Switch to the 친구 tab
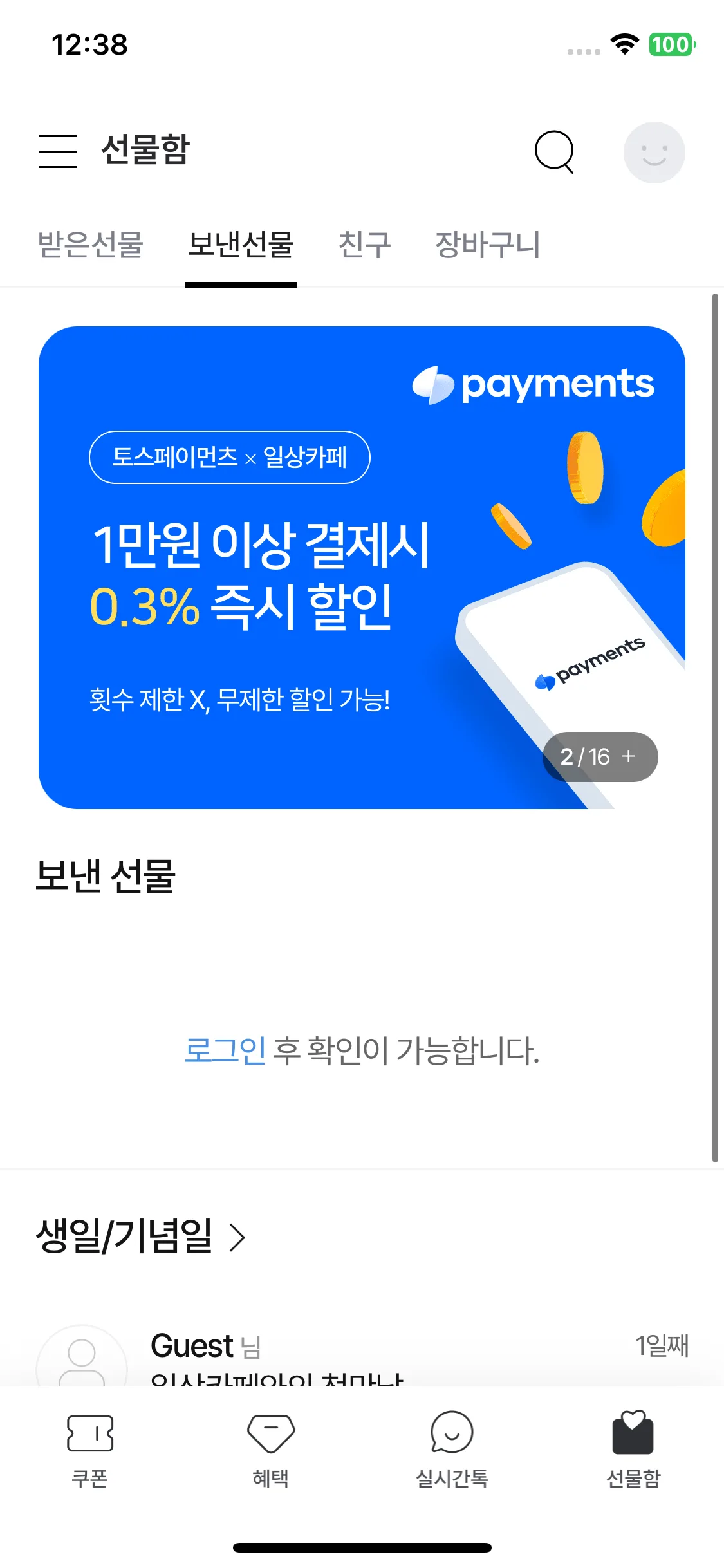The height and width of the screenshot is (1568, 724). point(365,245)
